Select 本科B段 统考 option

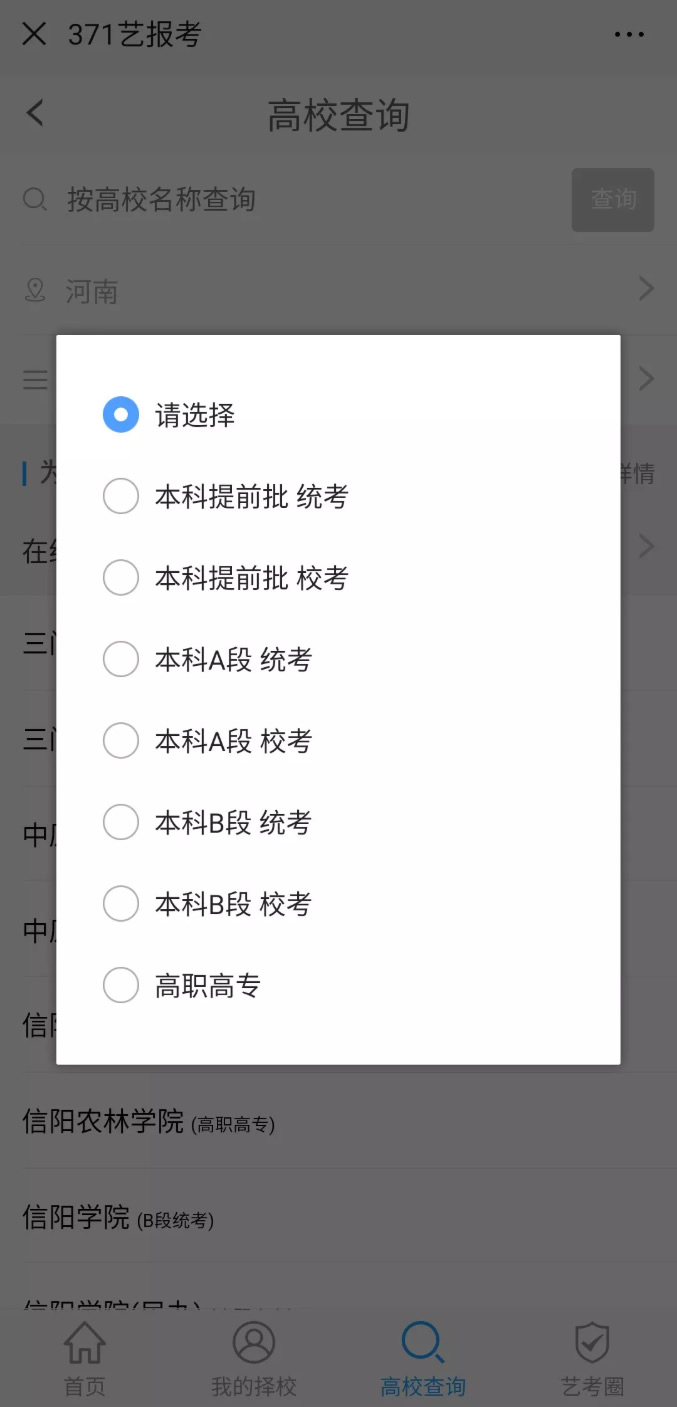point(121,822)
